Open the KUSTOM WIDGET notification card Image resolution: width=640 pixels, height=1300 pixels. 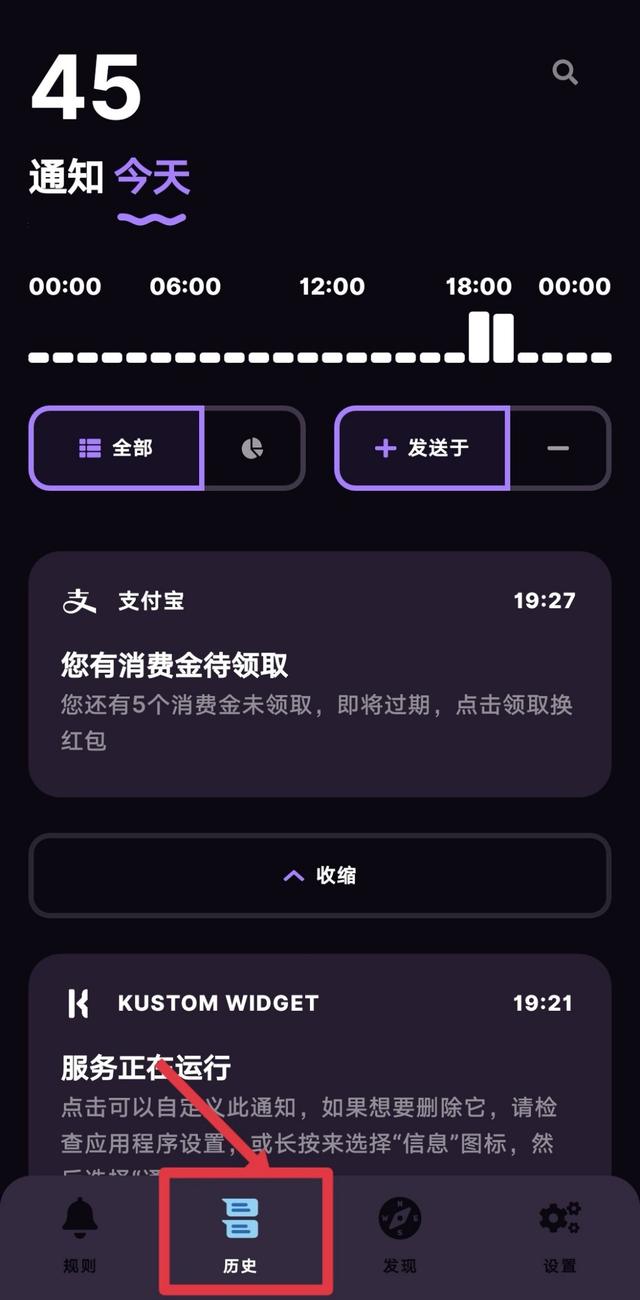click(319, 1060)
